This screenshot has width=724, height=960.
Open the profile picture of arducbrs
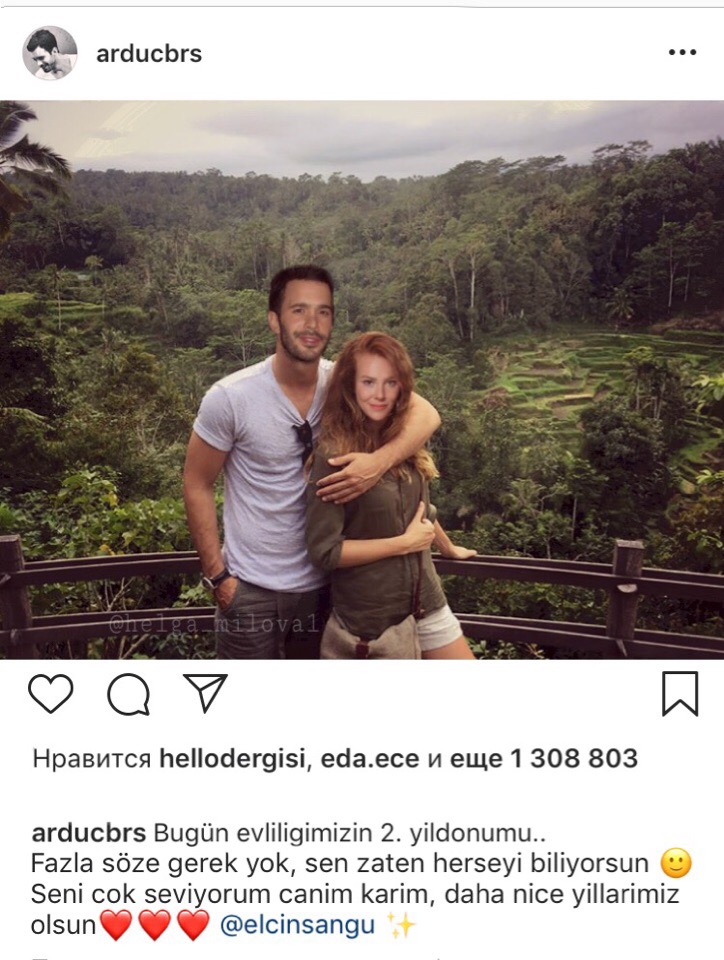(49, 53)
